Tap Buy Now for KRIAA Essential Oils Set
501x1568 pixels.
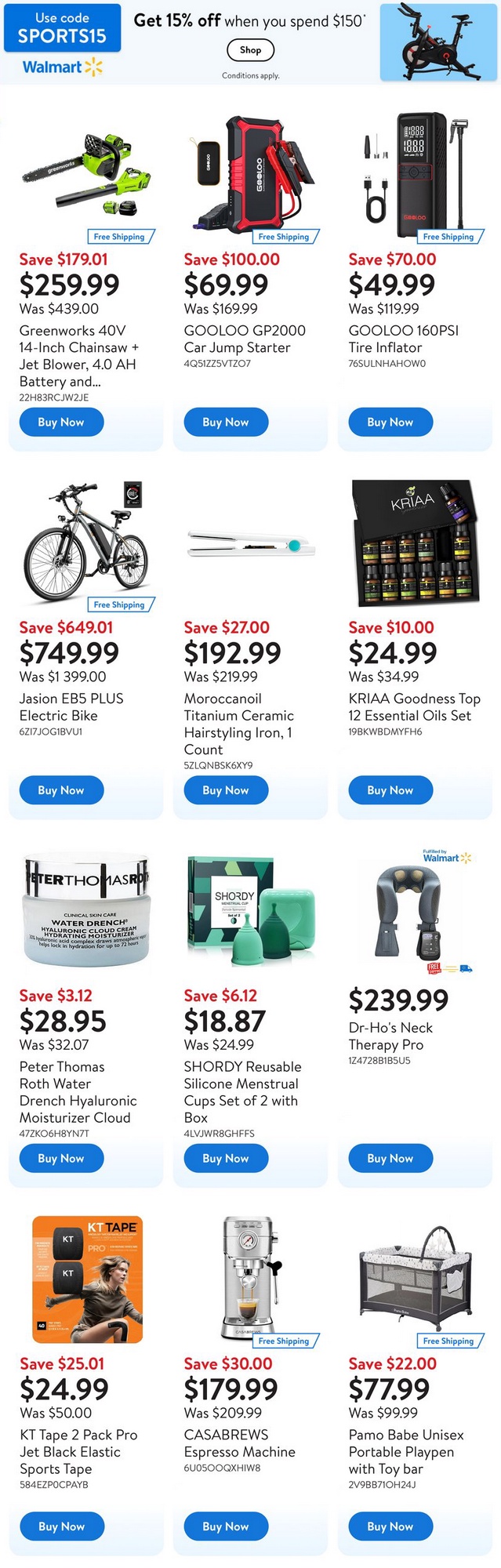click(390, 790)
